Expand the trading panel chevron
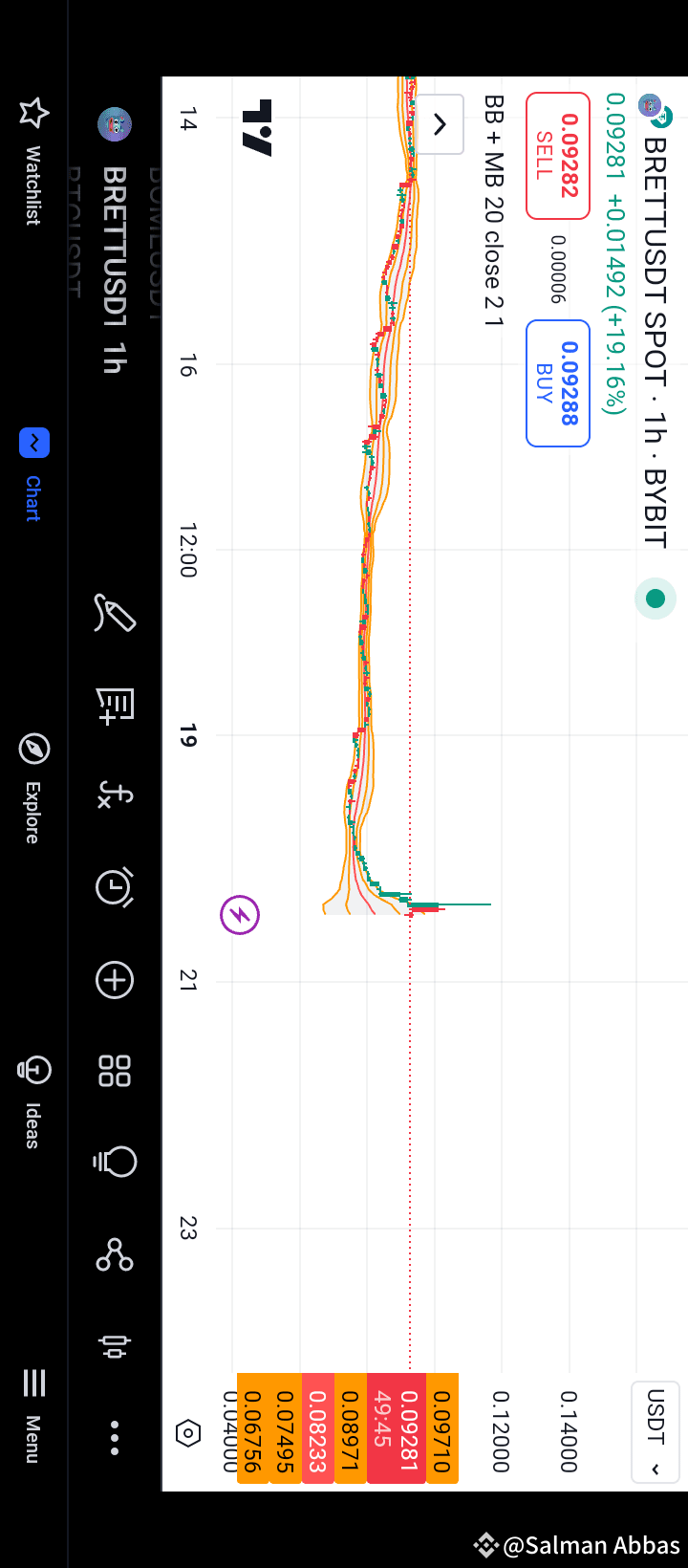Screen dimensions: 688x1568 440,124
